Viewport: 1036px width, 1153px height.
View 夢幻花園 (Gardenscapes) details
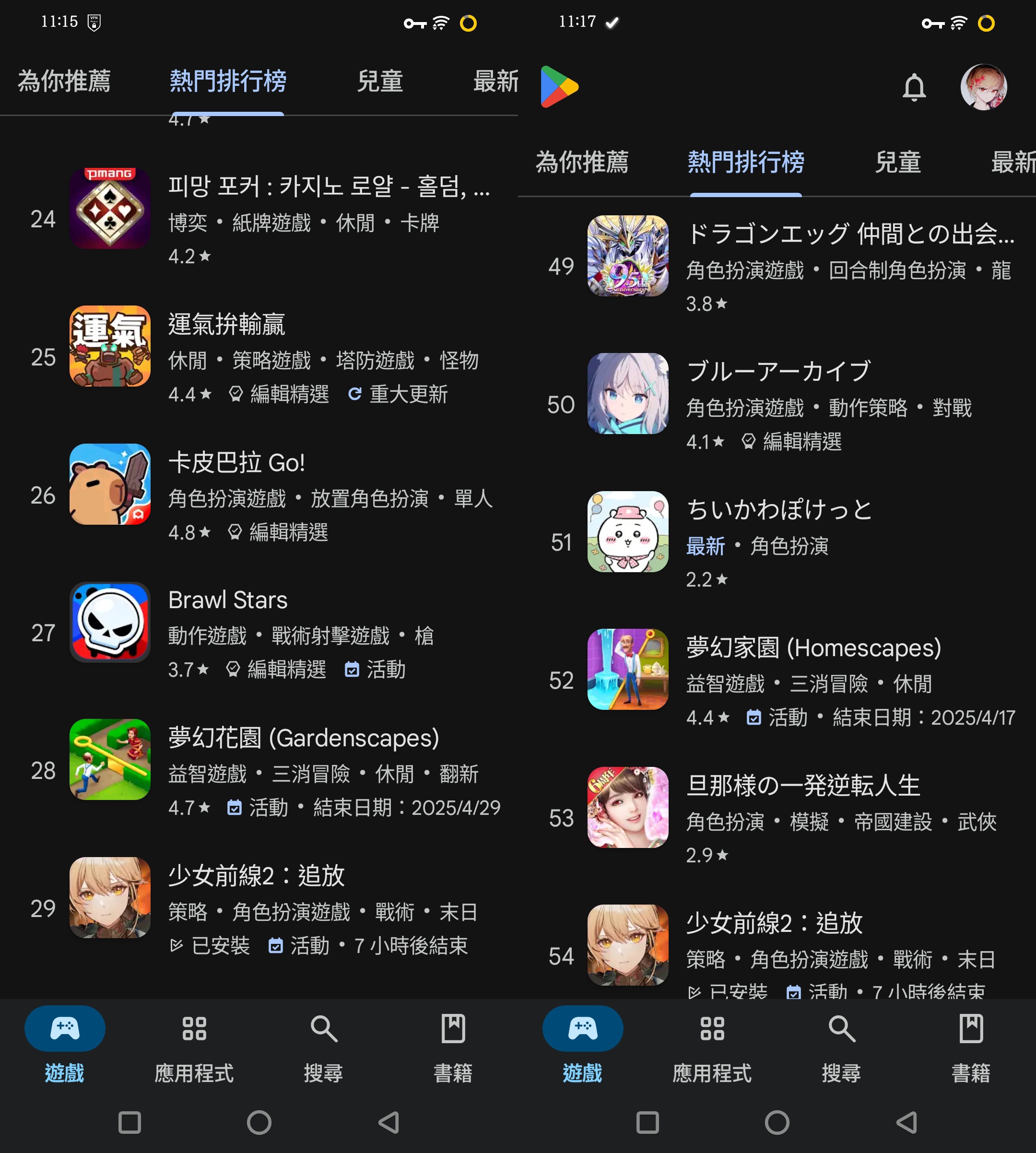click(304, 738)
